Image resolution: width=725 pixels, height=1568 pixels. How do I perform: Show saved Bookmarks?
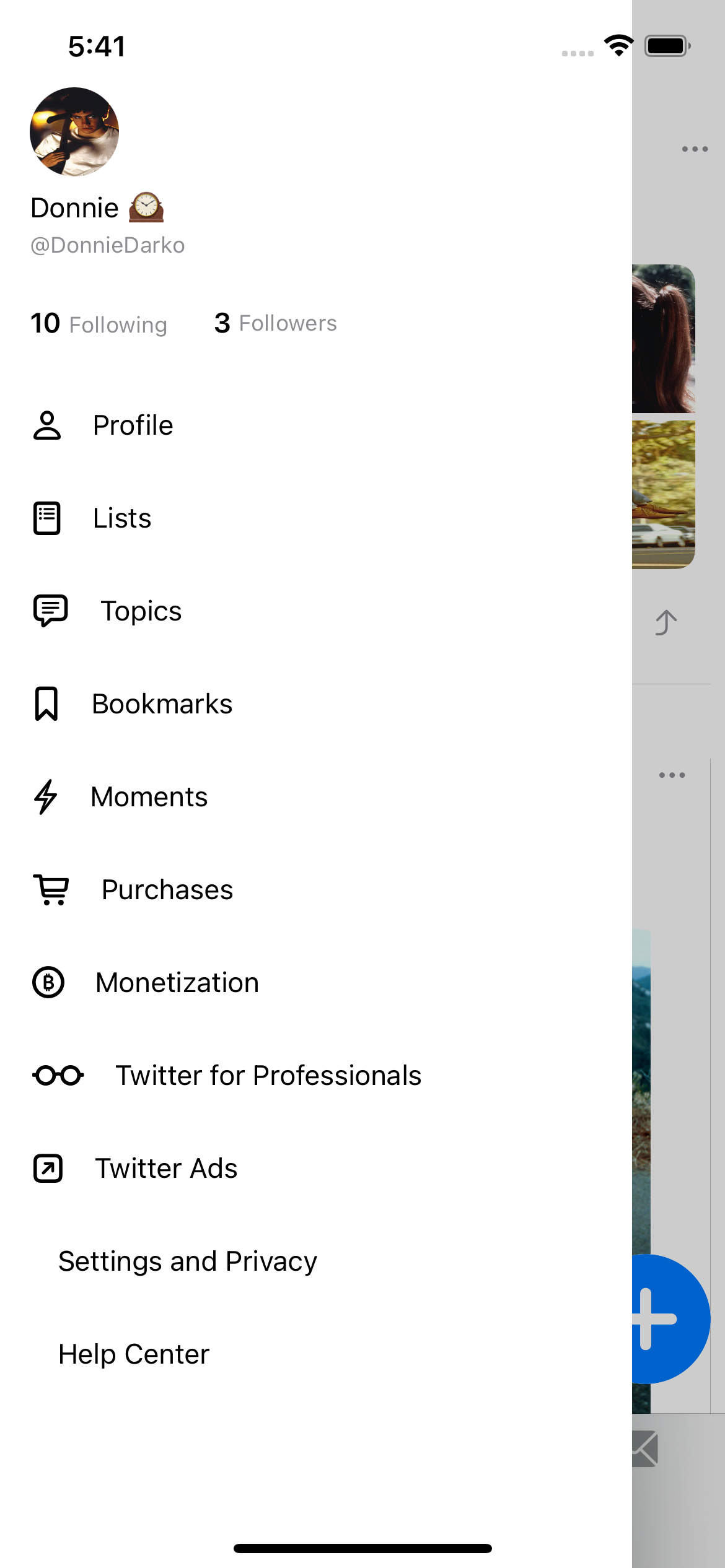(162, 704)
